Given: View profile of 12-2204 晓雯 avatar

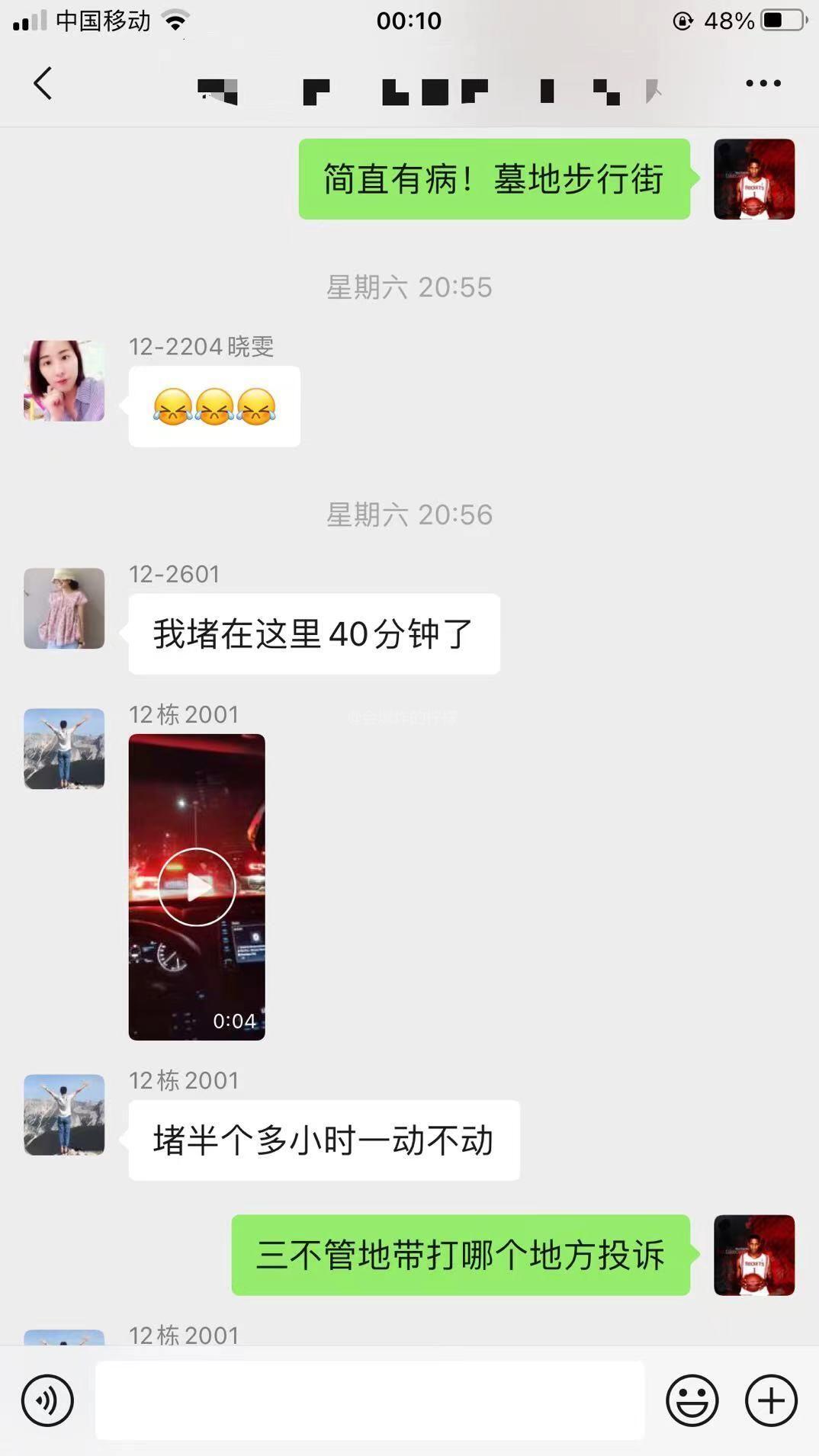Looking at the screenshot, I should pyautogui.click(x=64, y=380).
